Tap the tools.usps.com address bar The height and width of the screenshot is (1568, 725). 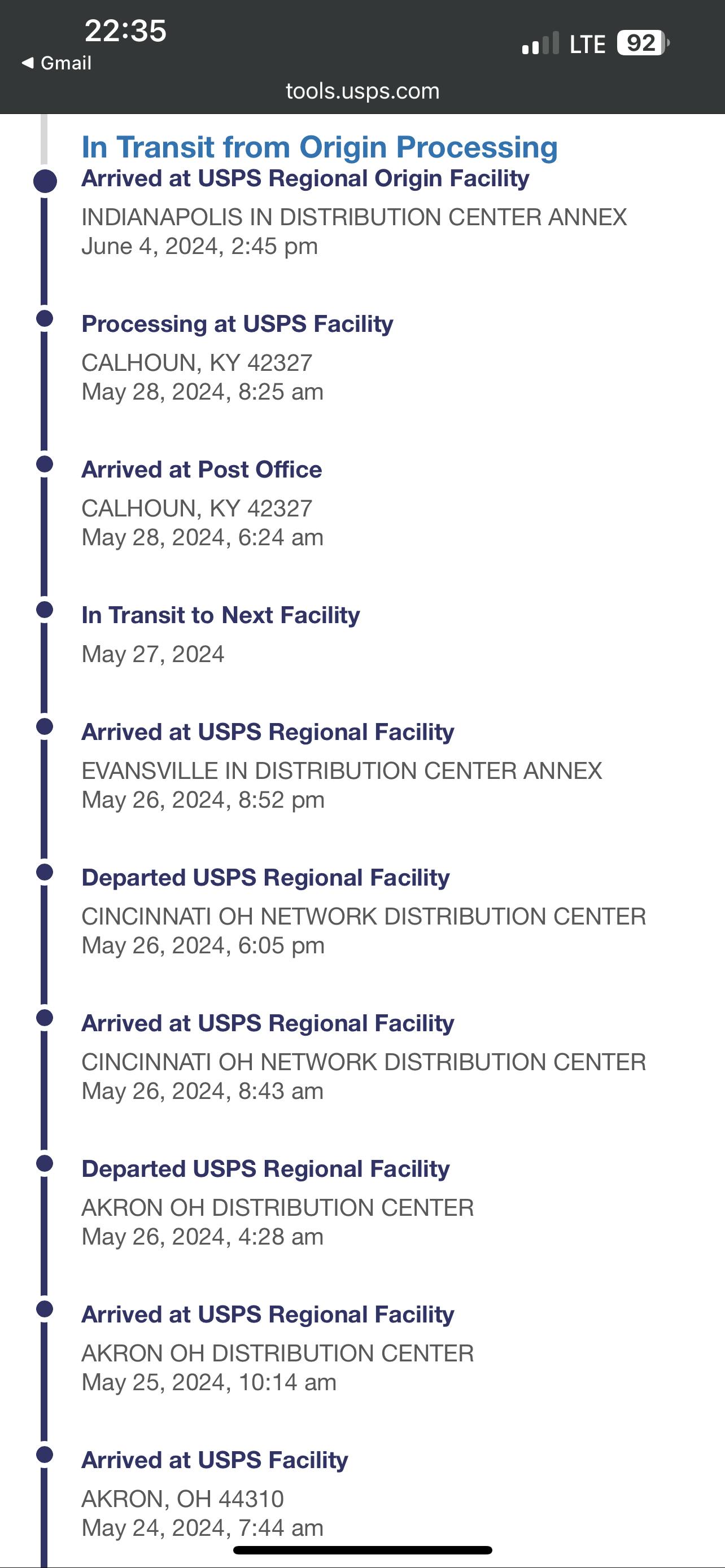[x=362, y=91]
